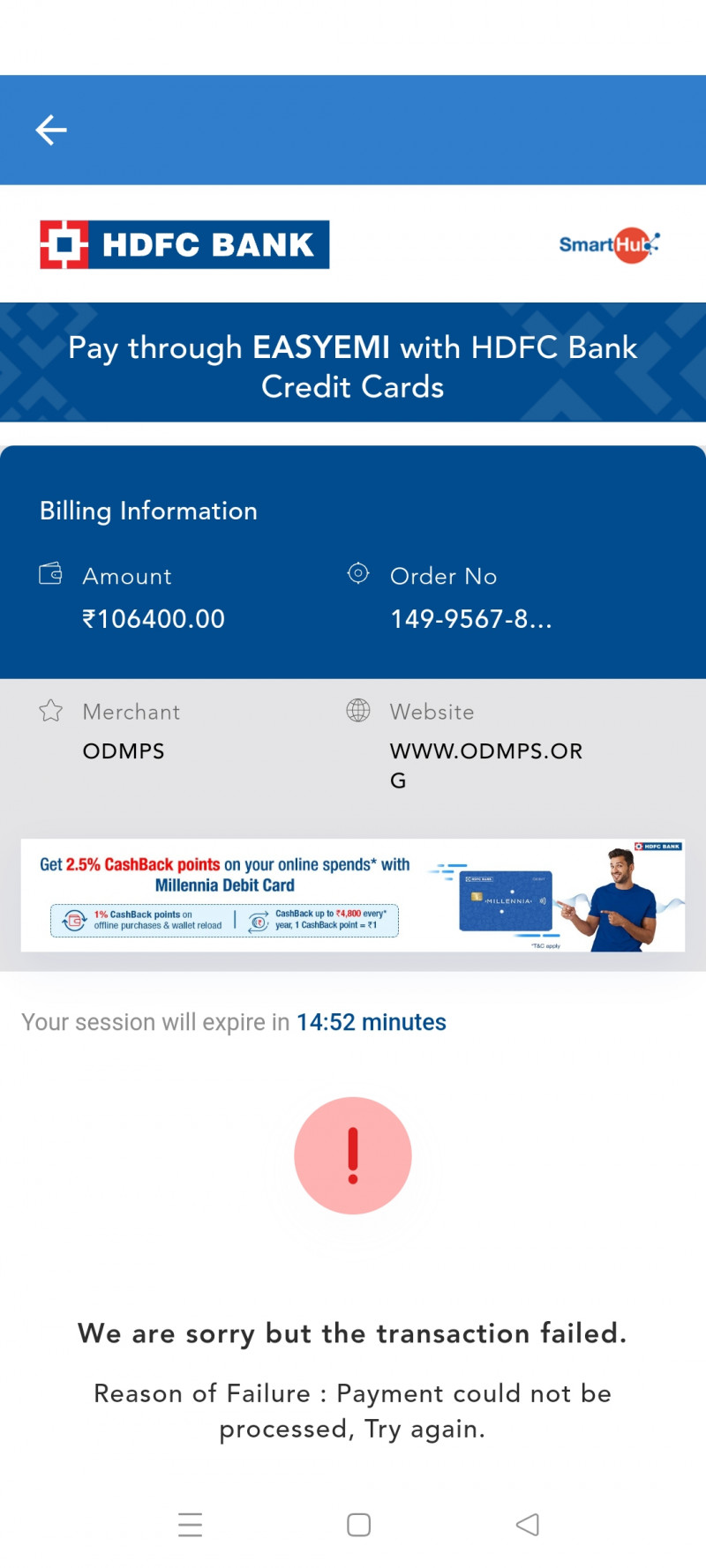Open the Millennia Debit Card cashback banner
Screen dimensions: 706x1568
352,895
